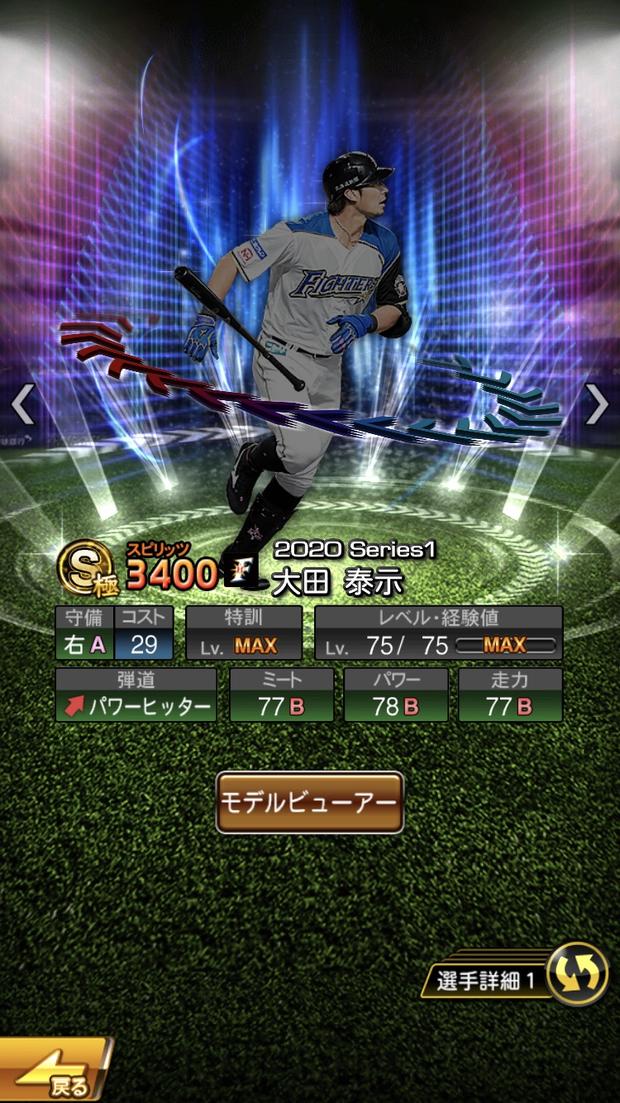Switch the 選手詳細 1 detail page

click(577, 974)
